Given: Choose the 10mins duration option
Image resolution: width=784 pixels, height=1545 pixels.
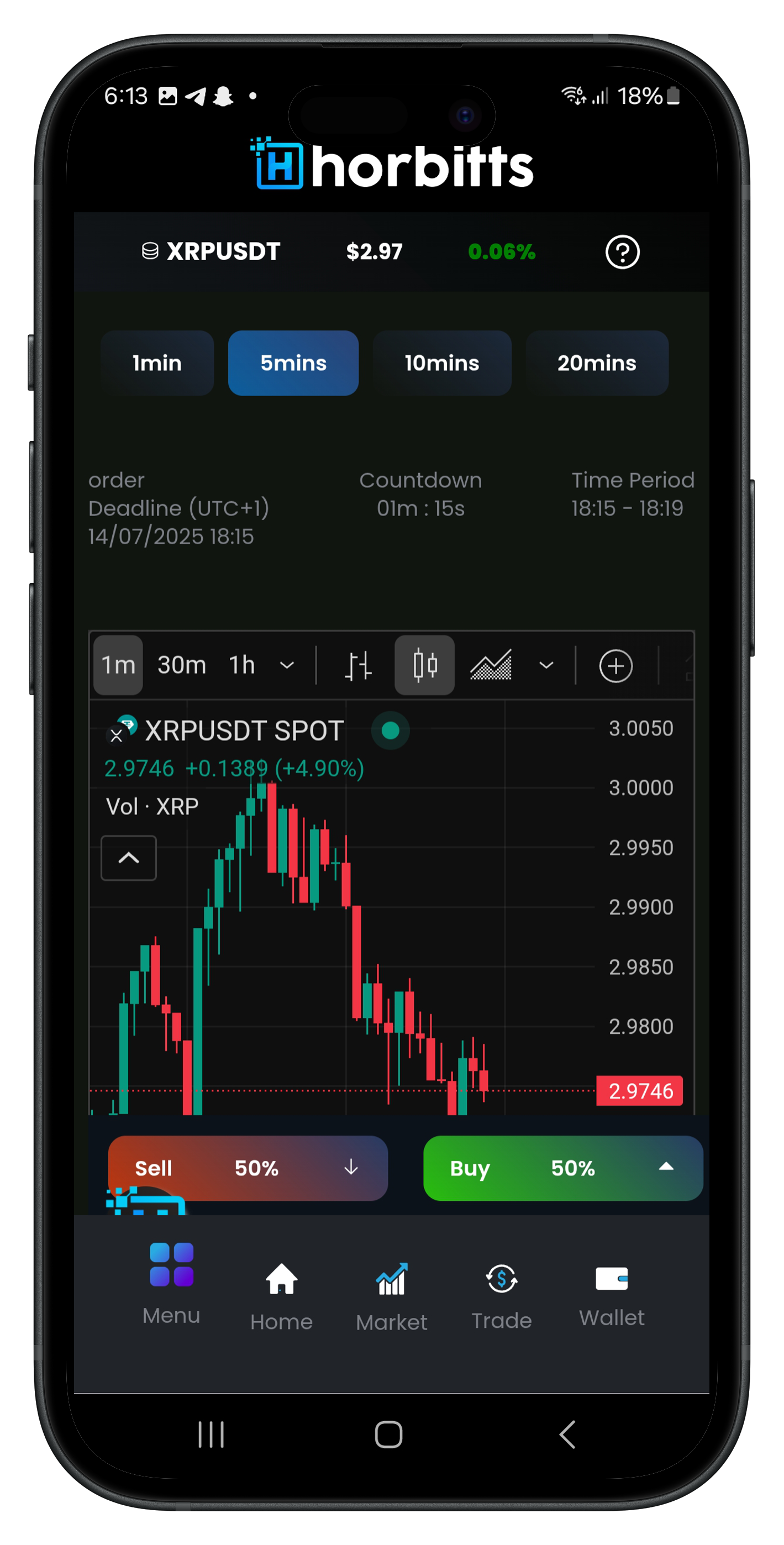Looking at the screenshot, I should (442, 363).
